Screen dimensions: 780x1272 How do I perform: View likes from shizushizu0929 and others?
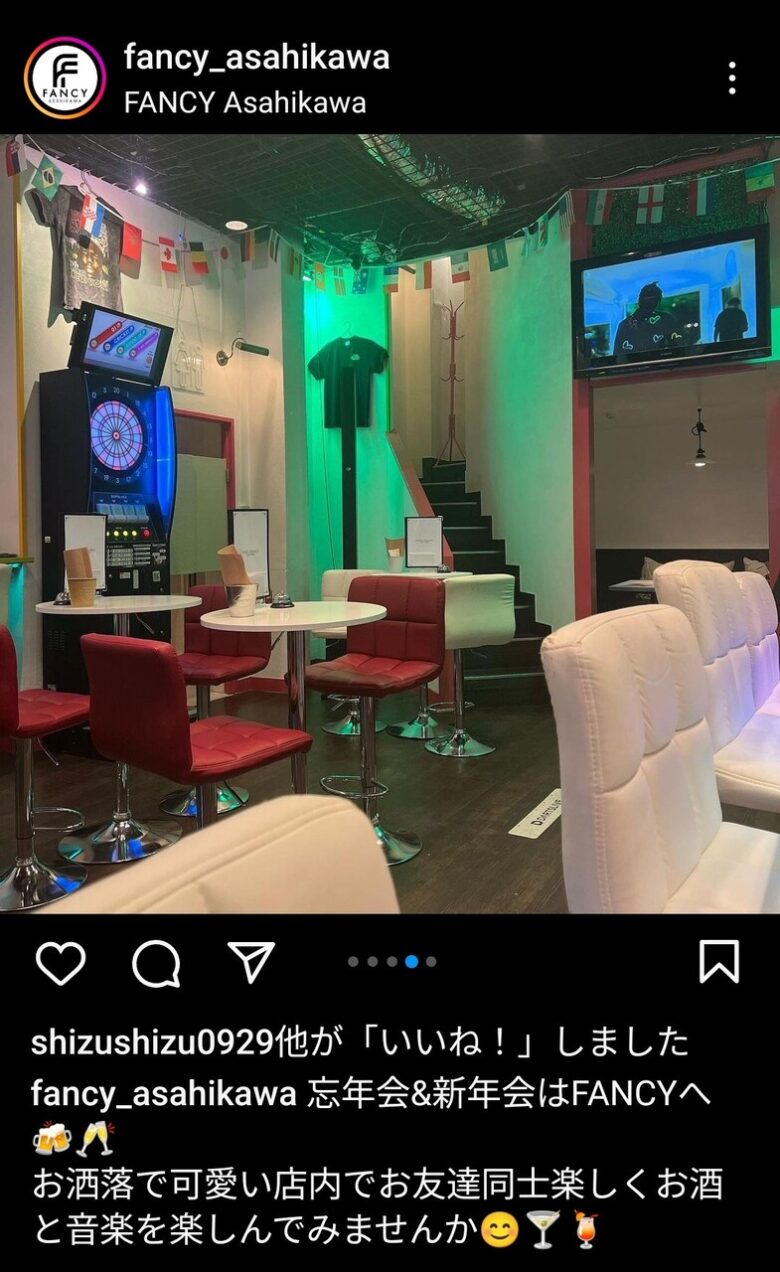coord(360,1042)
